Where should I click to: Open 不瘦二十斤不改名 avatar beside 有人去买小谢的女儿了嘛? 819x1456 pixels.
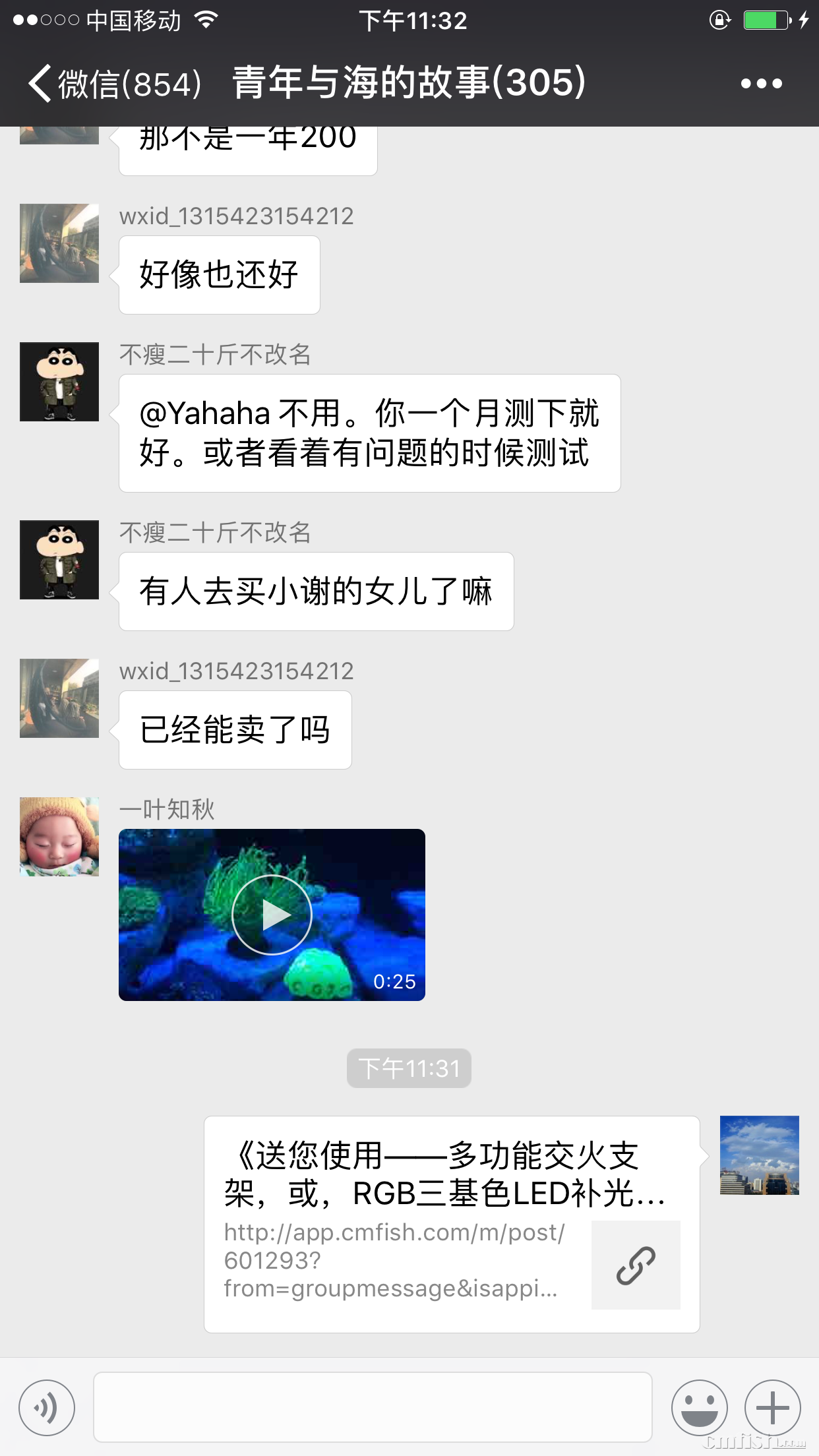pos(59,560)
